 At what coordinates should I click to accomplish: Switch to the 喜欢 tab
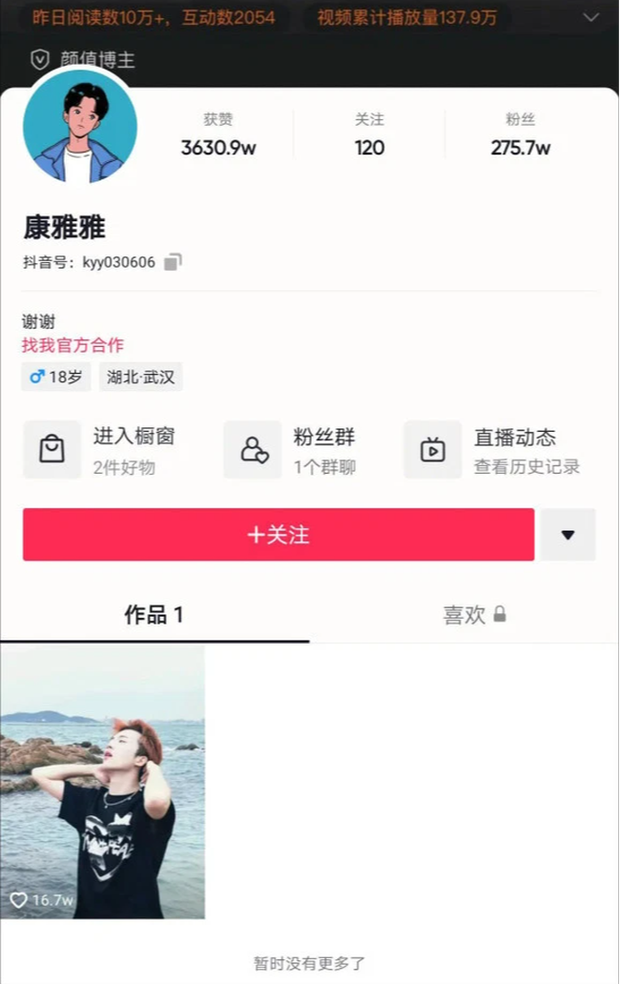474,615
